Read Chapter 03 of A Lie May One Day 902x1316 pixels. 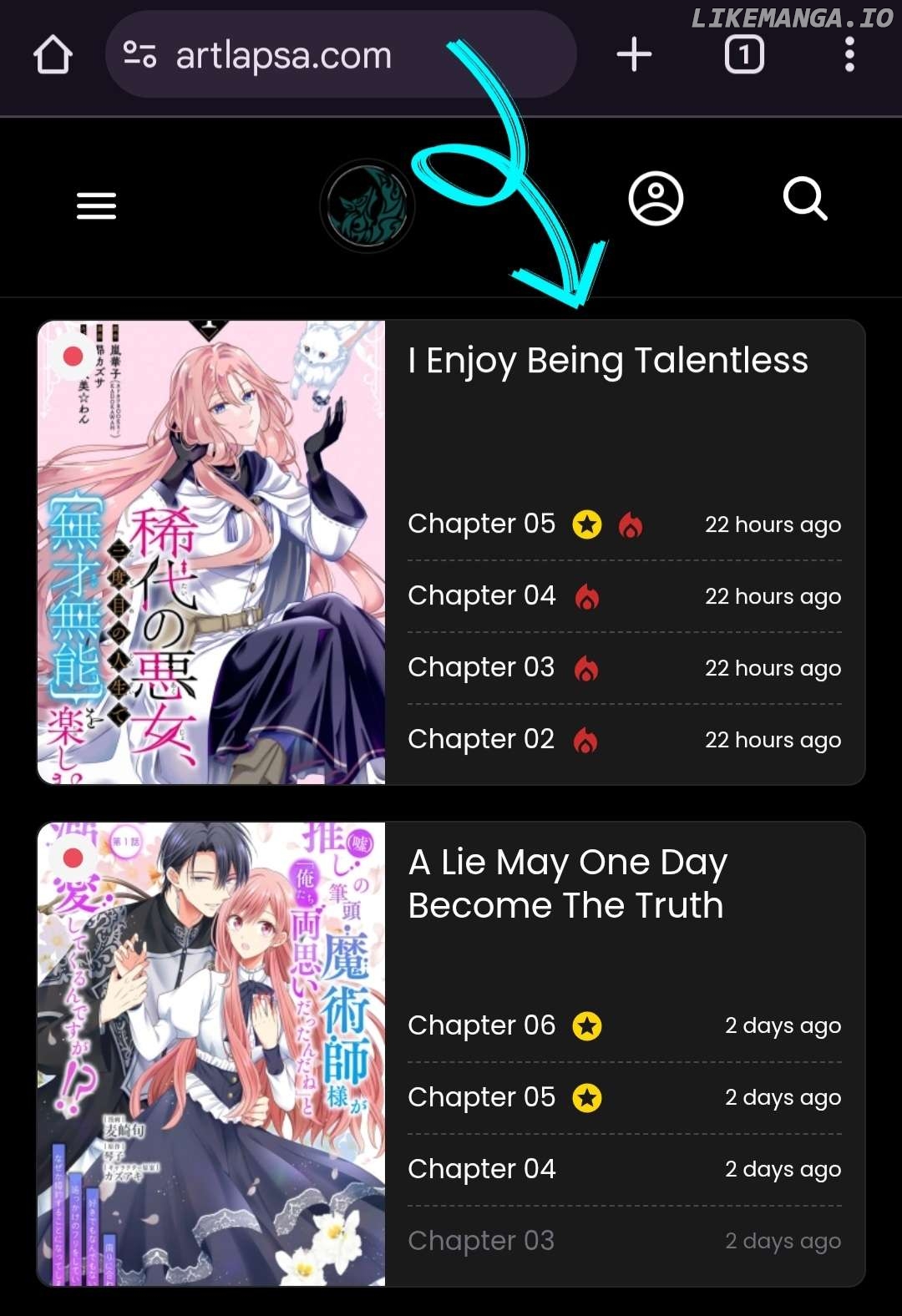coord(481,1241)
